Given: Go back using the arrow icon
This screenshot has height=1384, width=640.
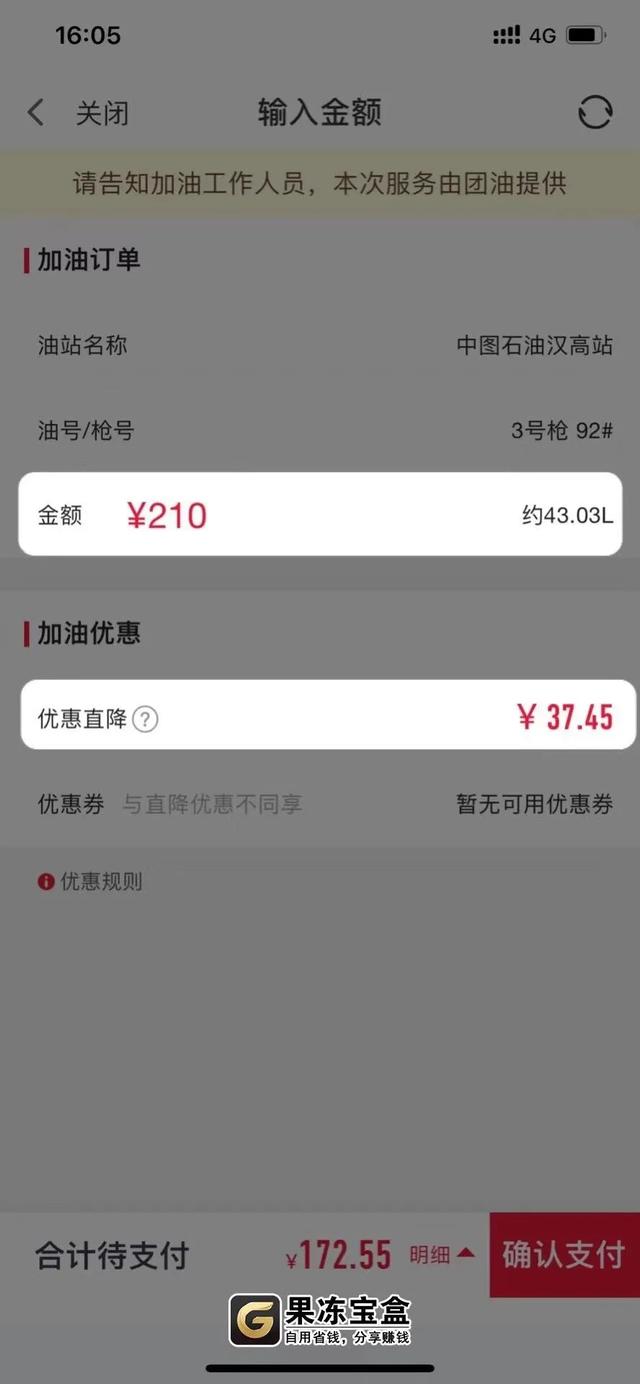Looking at the screenshot, I should 36,112.
